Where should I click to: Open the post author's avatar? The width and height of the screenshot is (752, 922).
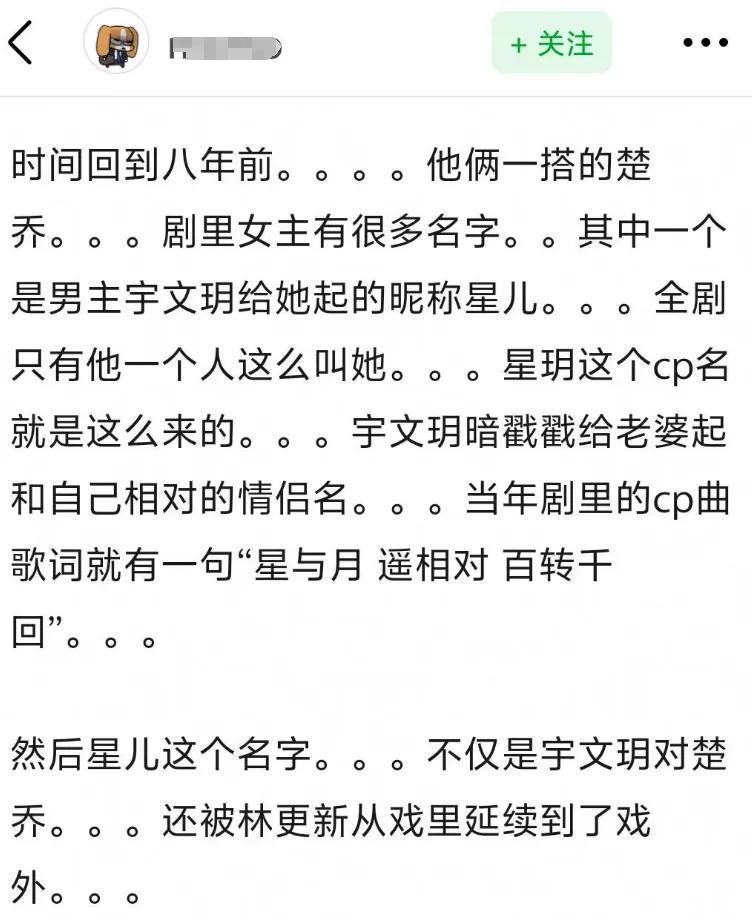116,43
